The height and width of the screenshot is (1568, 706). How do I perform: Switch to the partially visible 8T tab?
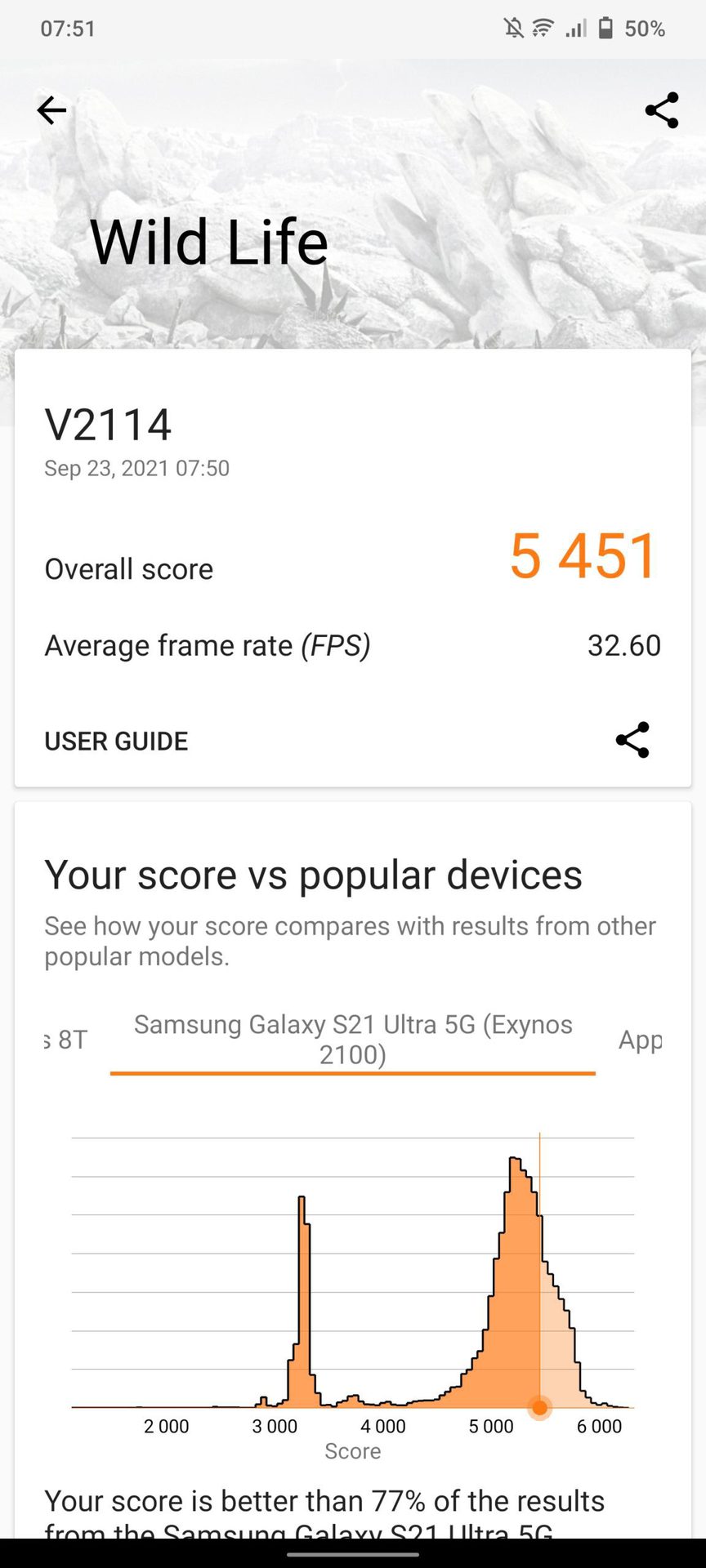[x=67, y=1040]
